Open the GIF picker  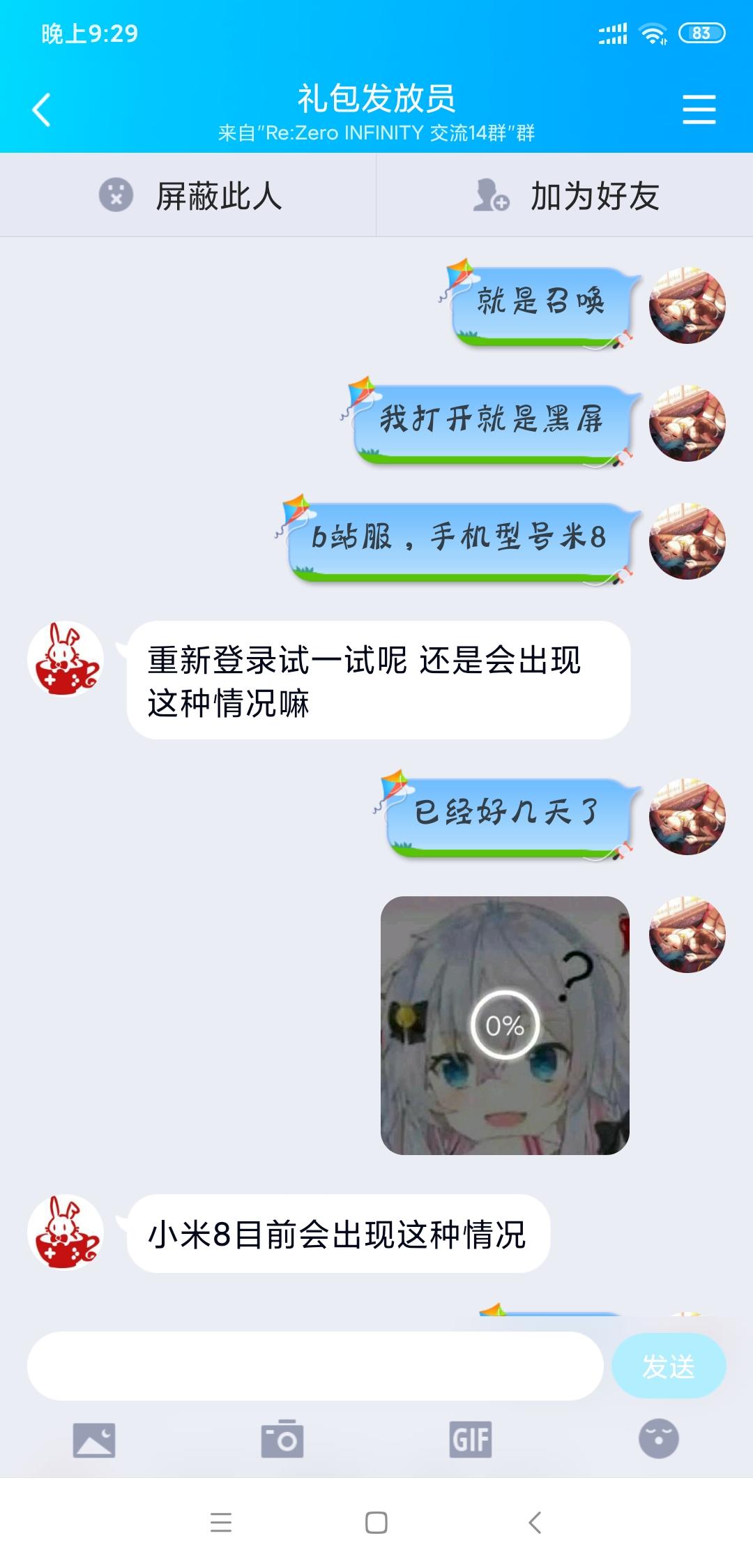(x=471, y=1440)
